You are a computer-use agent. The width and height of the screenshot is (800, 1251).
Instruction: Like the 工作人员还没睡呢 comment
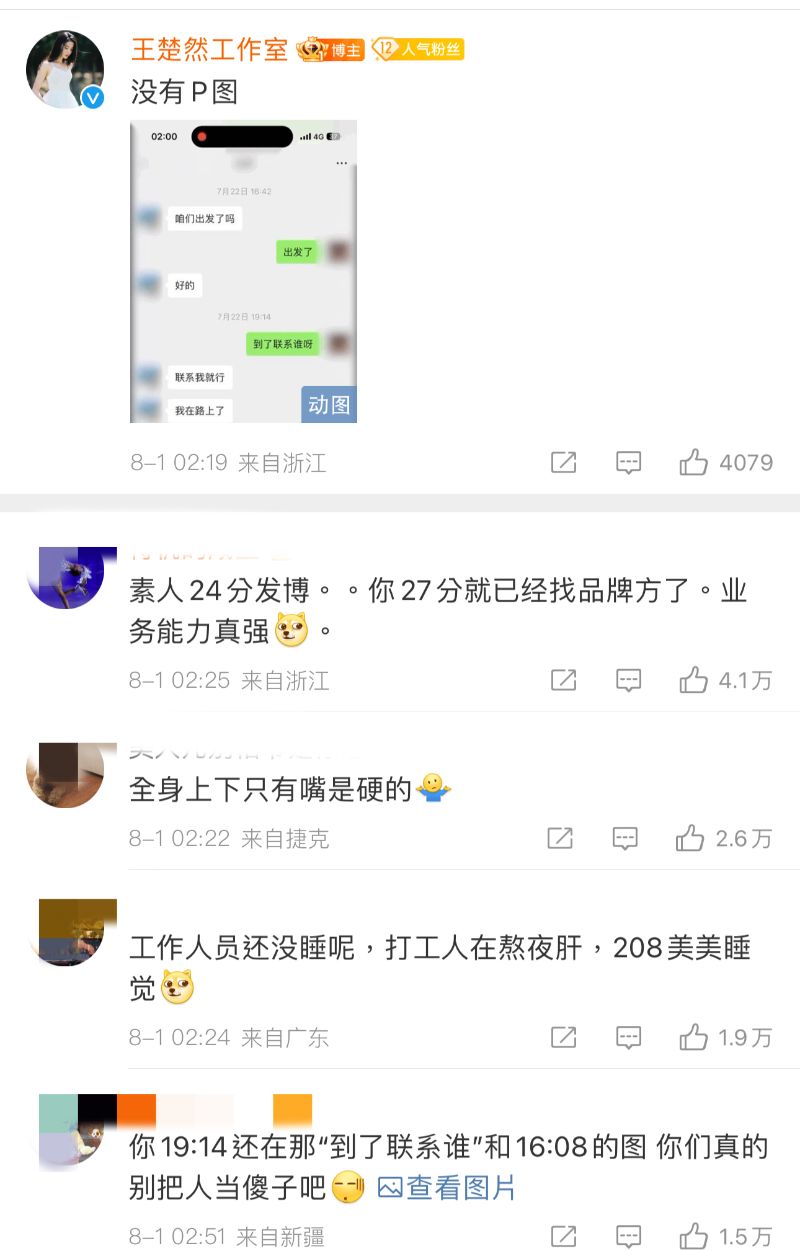tap(693, 1037)
